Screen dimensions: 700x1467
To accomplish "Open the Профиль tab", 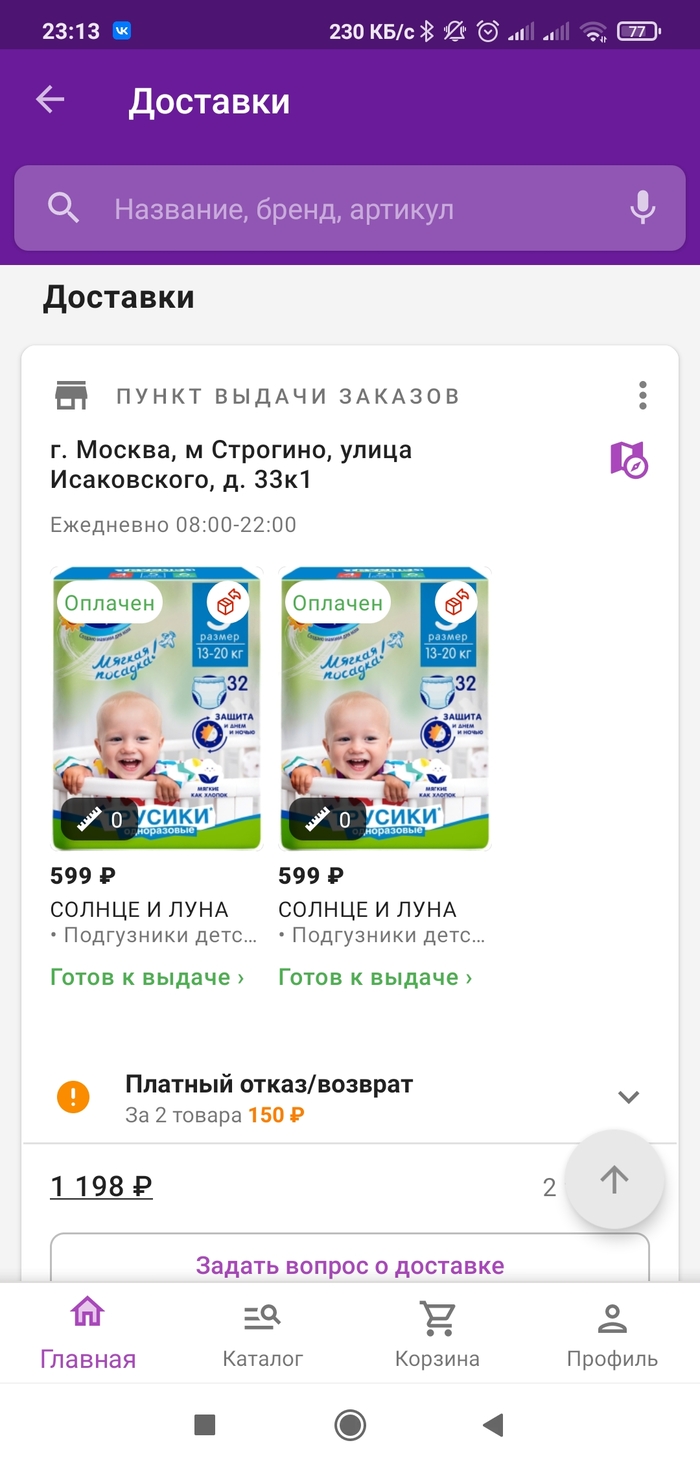I will pos(612,1333).
